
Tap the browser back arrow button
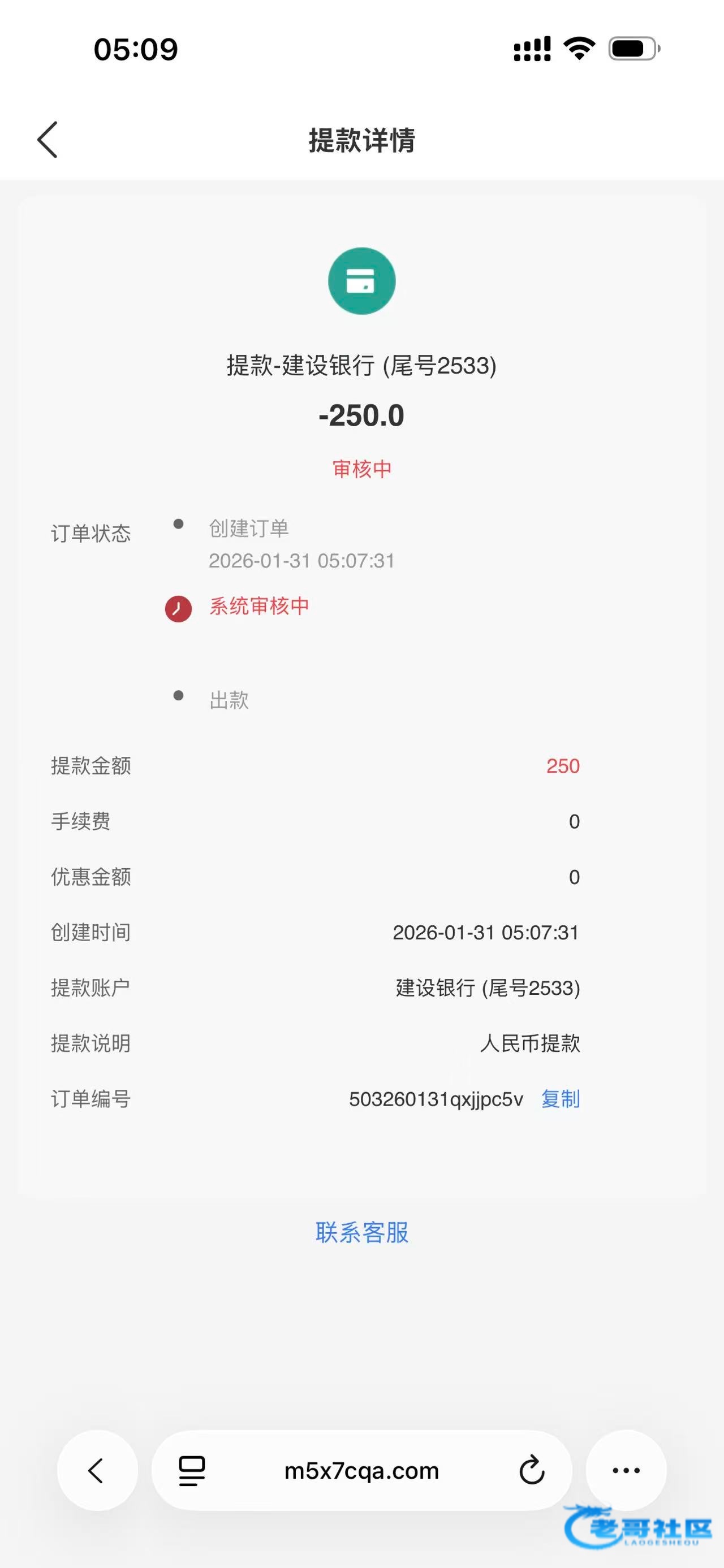(x=97, y=1471)
